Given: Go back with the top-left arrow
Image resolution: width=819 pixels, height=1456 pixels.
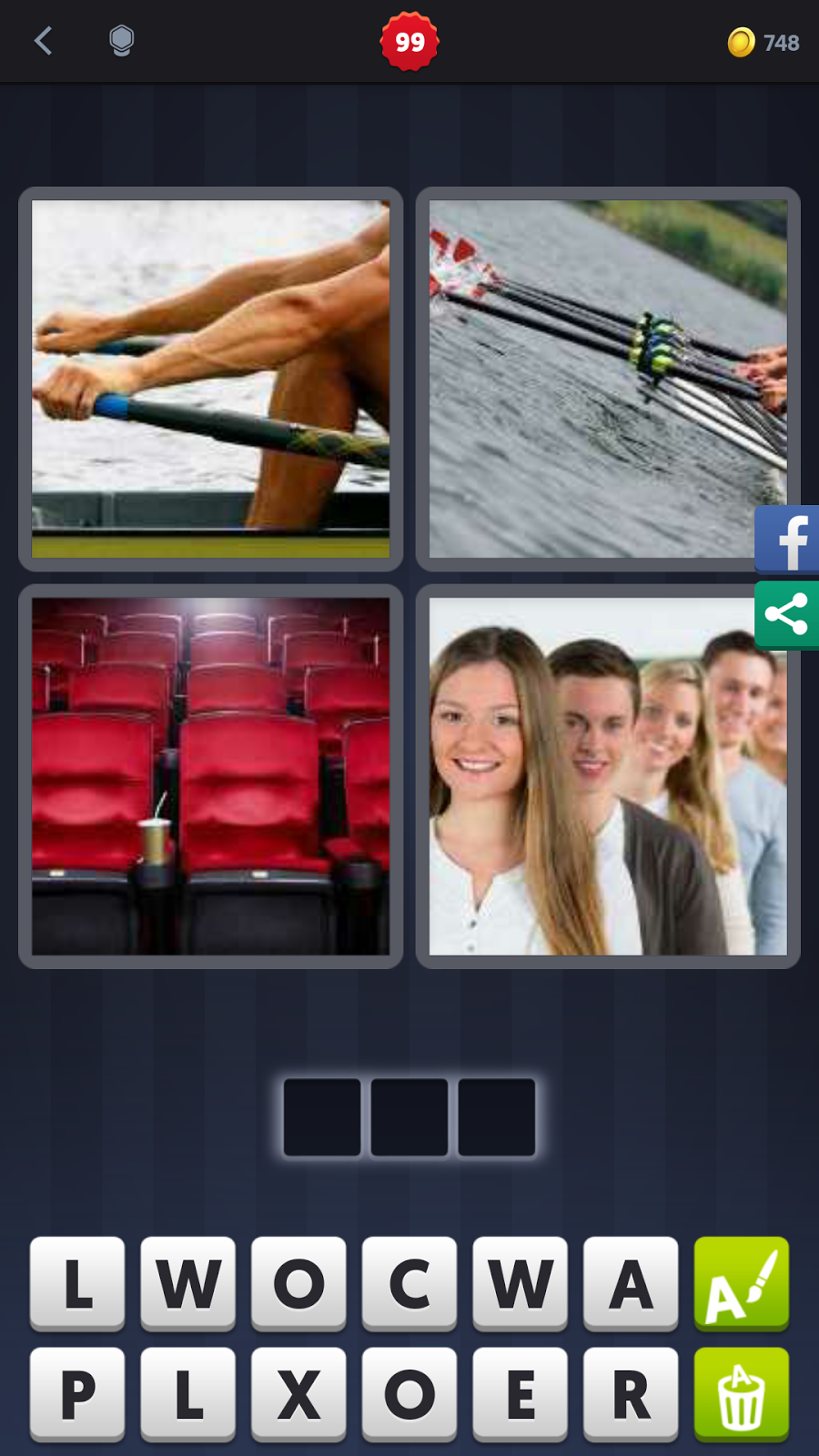Looking at the screenshot, I should coord(43,41).
